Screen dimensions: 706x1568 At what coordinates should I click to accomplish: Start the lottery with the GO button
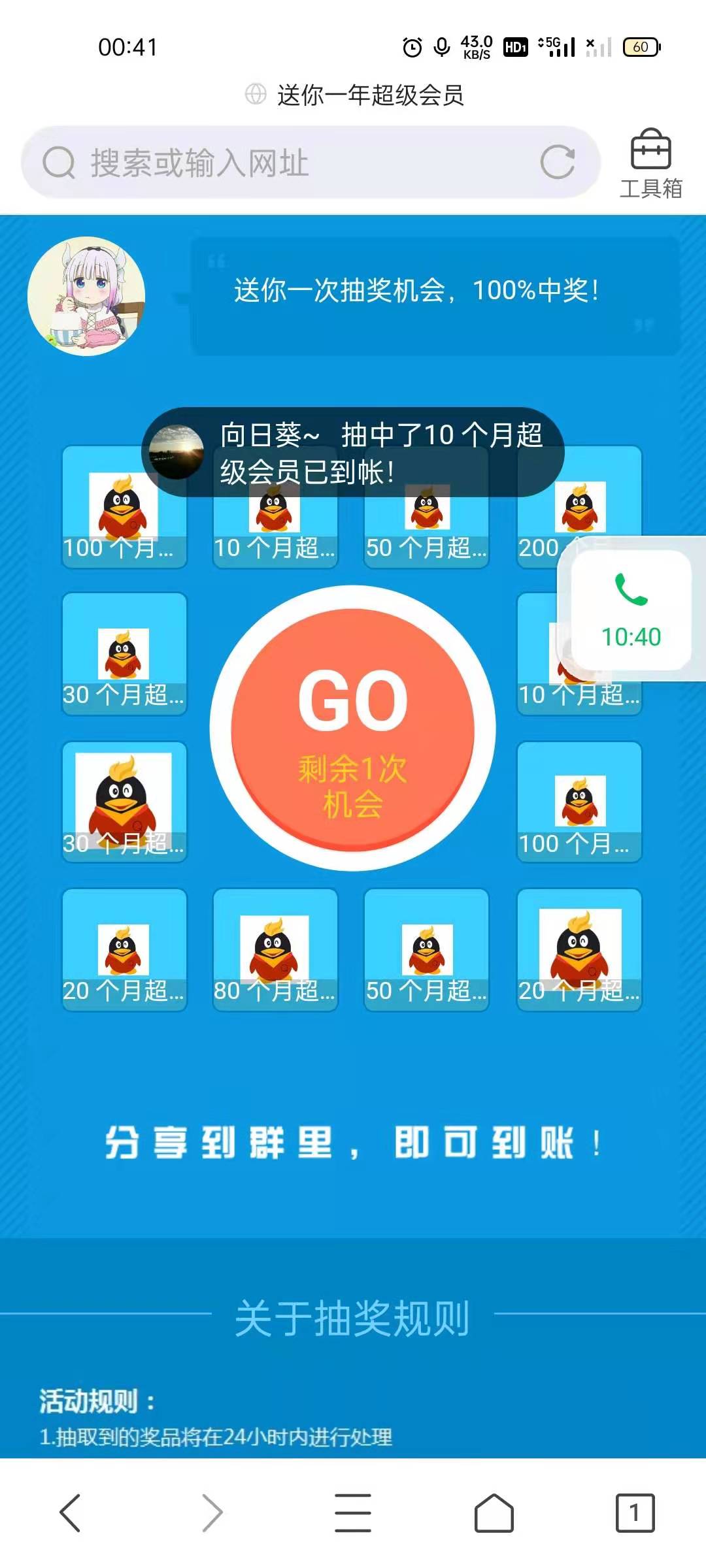coord(353,728)
